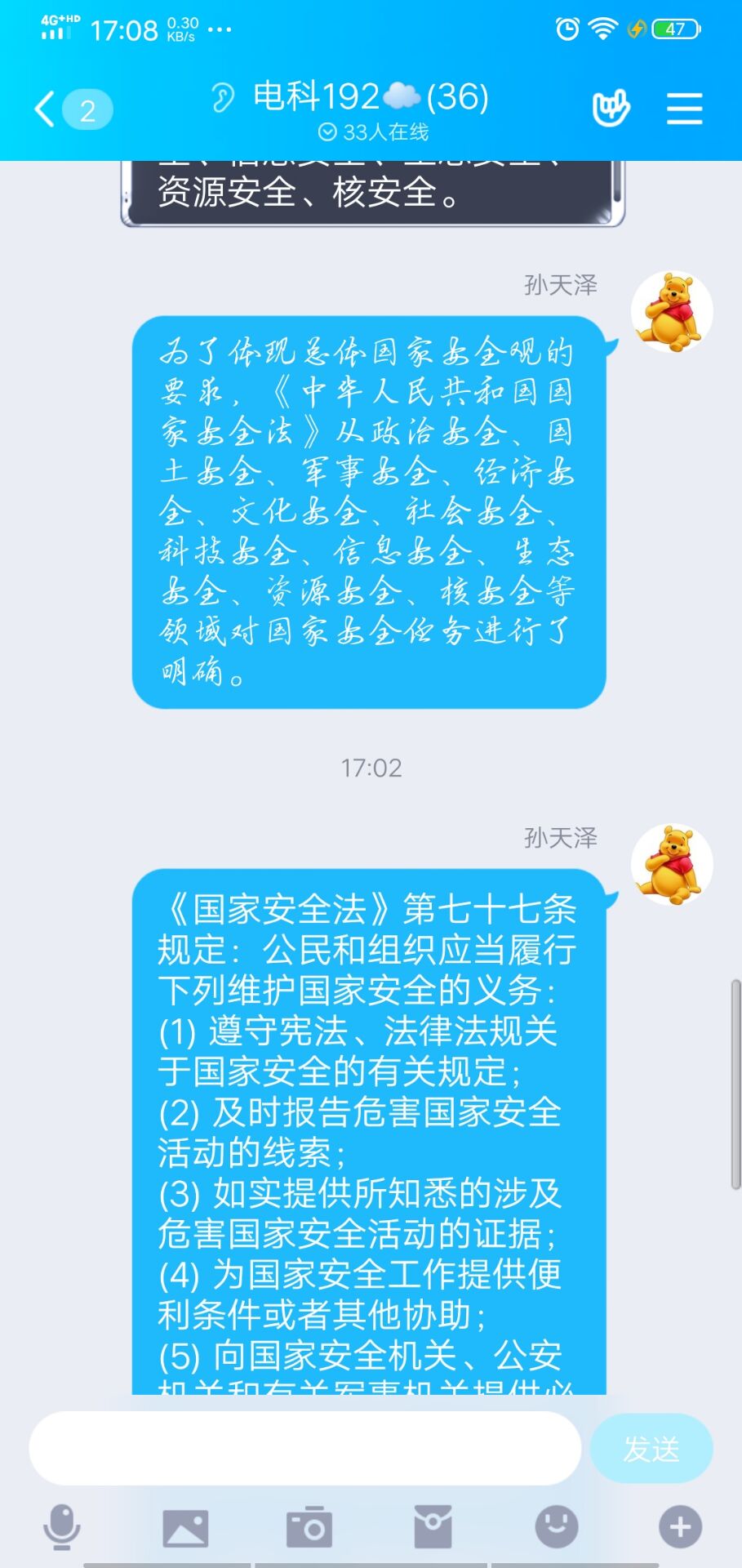Record a voice message with microphone
This screenshot has width=742, height=1568.
pyautogui.click(x=61, y=1527)
